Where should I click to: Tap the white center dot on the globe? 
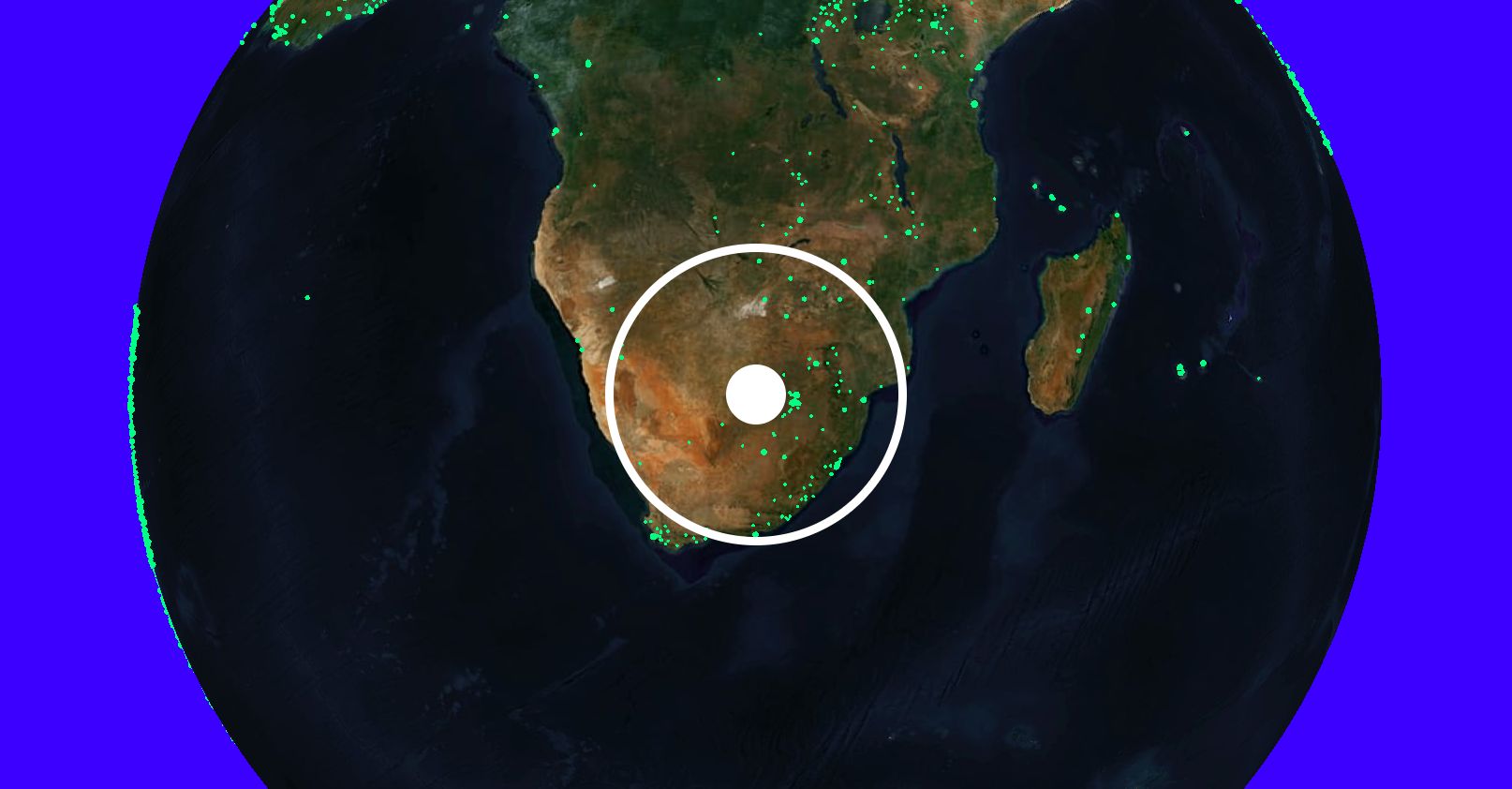pos(755,394)
